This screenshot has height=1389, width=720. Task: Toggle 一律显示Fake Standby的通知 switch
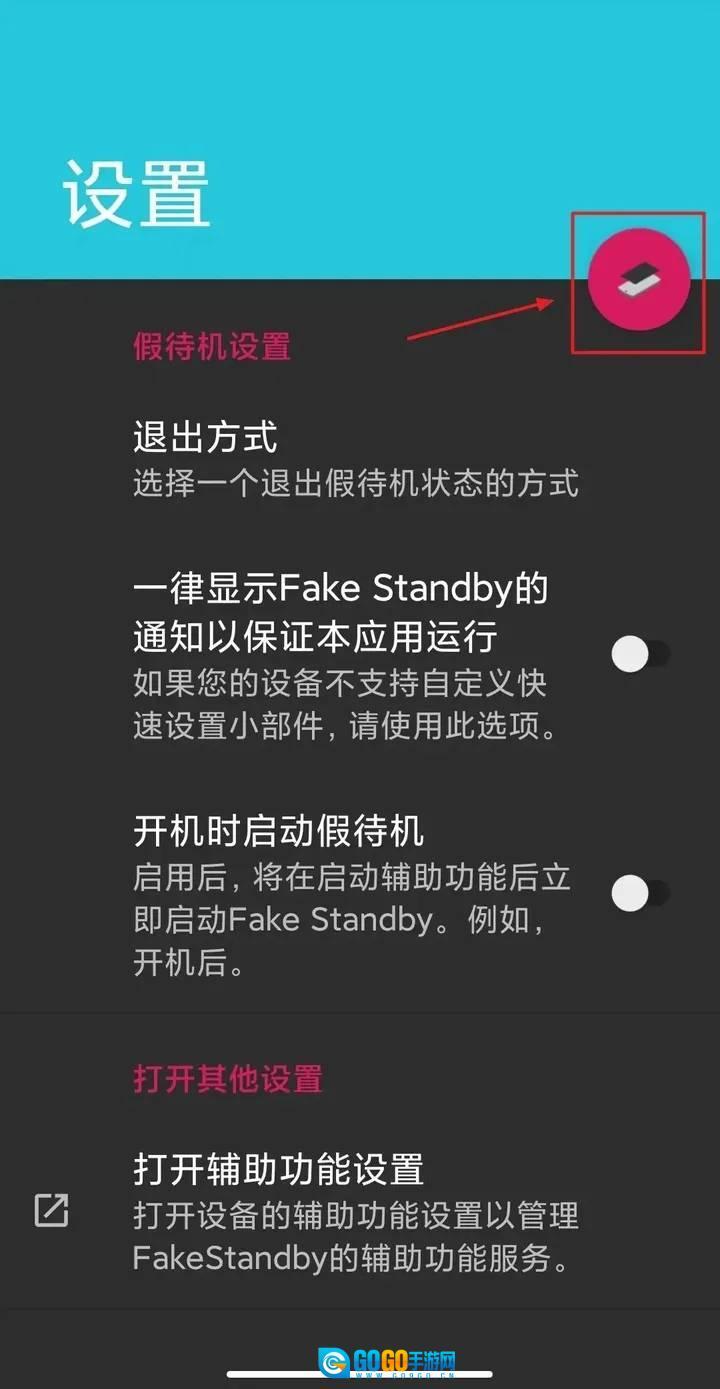coord(640,655)
